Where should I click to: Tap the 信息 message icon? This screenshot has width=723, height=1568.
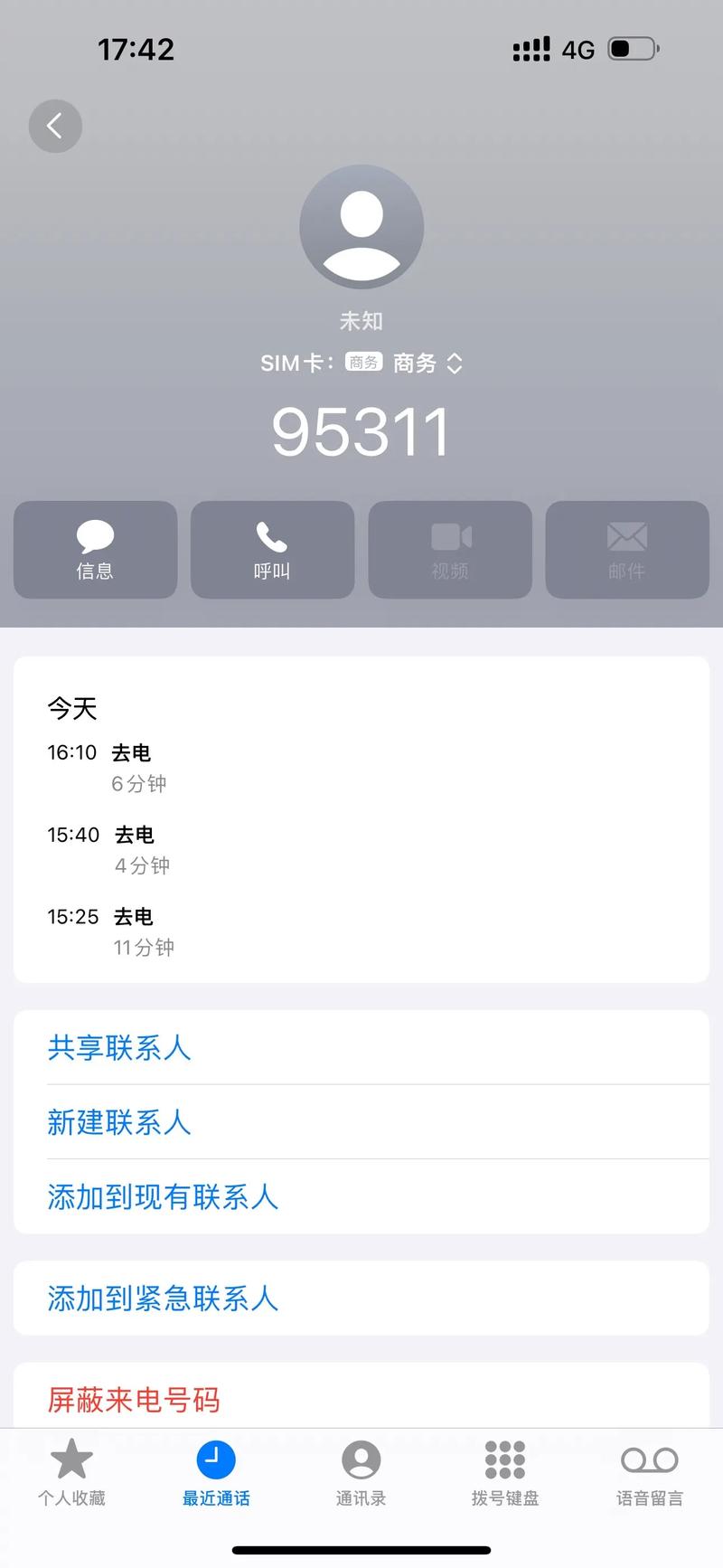click(95, 550)
